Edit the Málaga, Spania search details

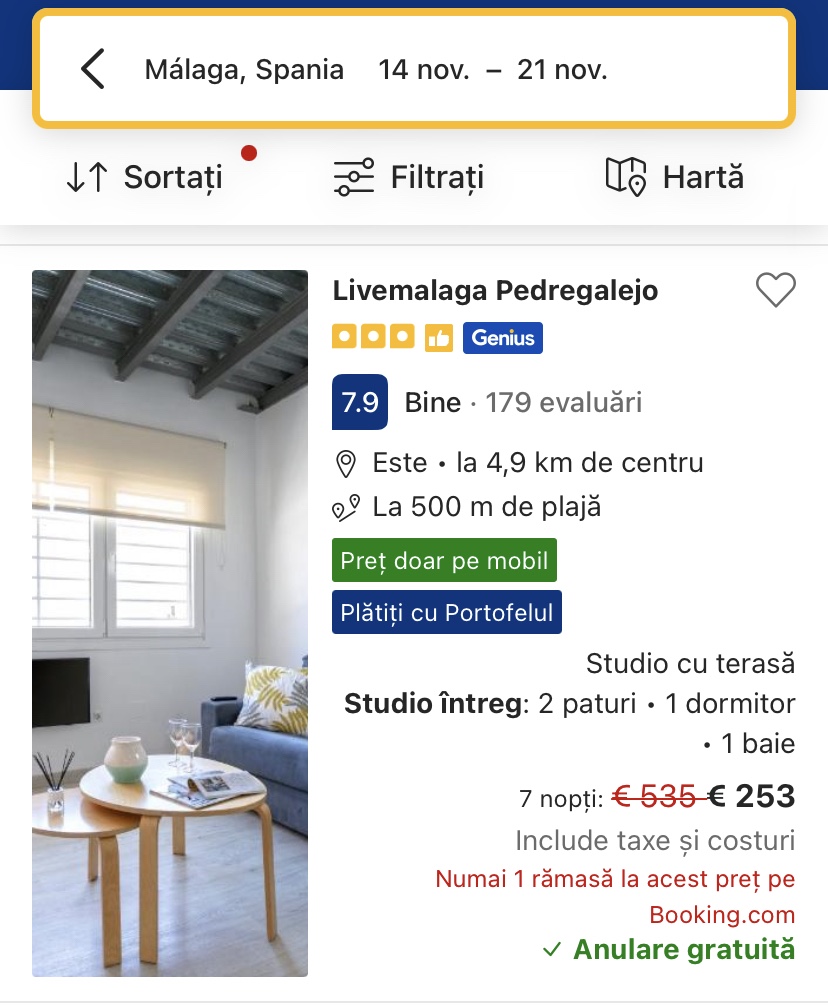(376, 70)
